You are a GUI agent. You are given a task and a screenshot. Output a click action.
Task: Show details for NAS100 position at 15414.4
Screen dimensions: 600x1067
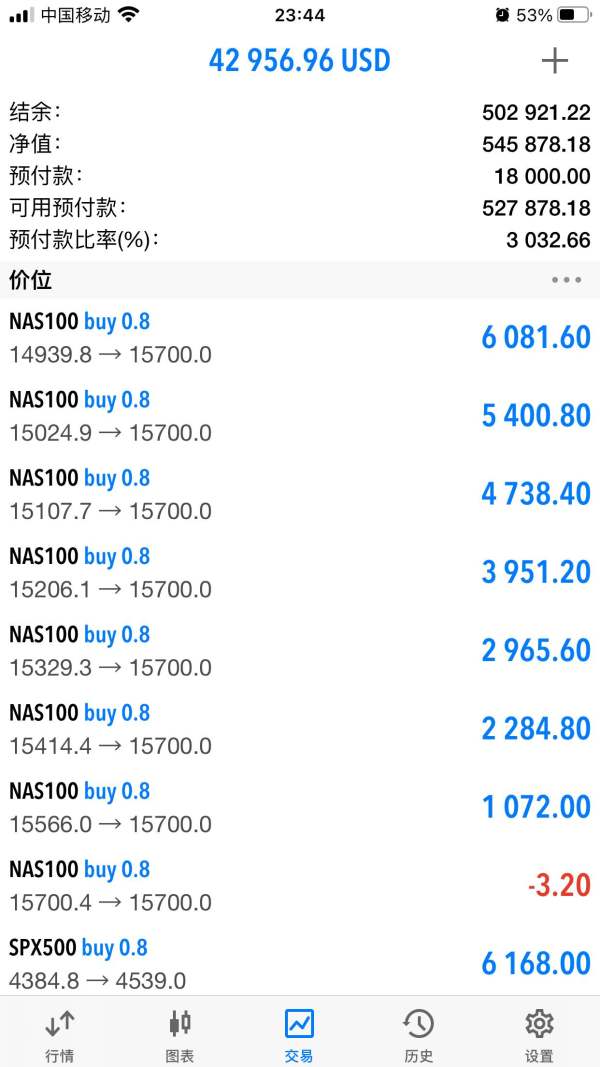tap(300, 728)
